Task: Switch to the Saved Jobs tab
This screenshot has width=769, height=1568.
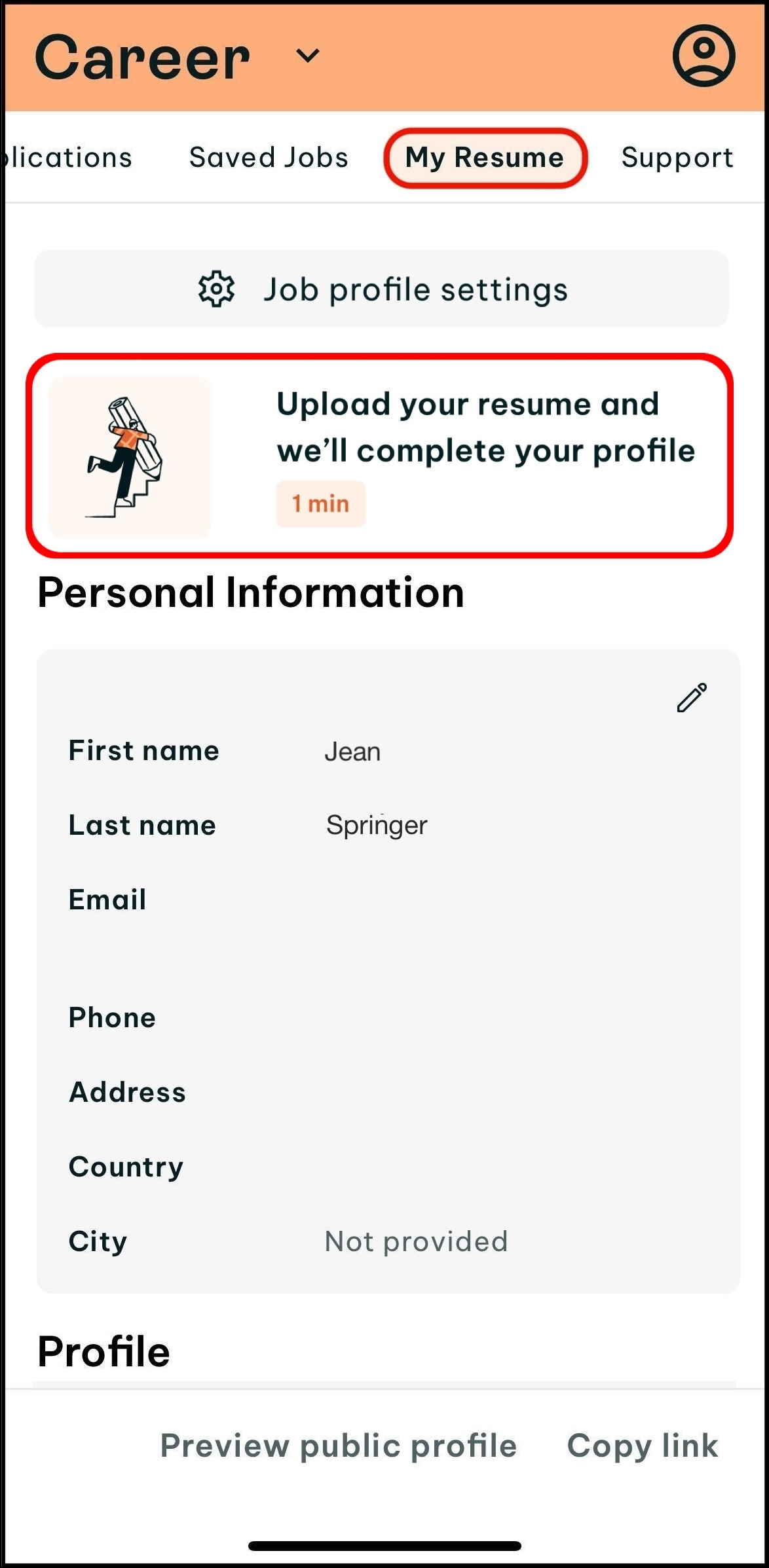Action: tap(269, 158)
